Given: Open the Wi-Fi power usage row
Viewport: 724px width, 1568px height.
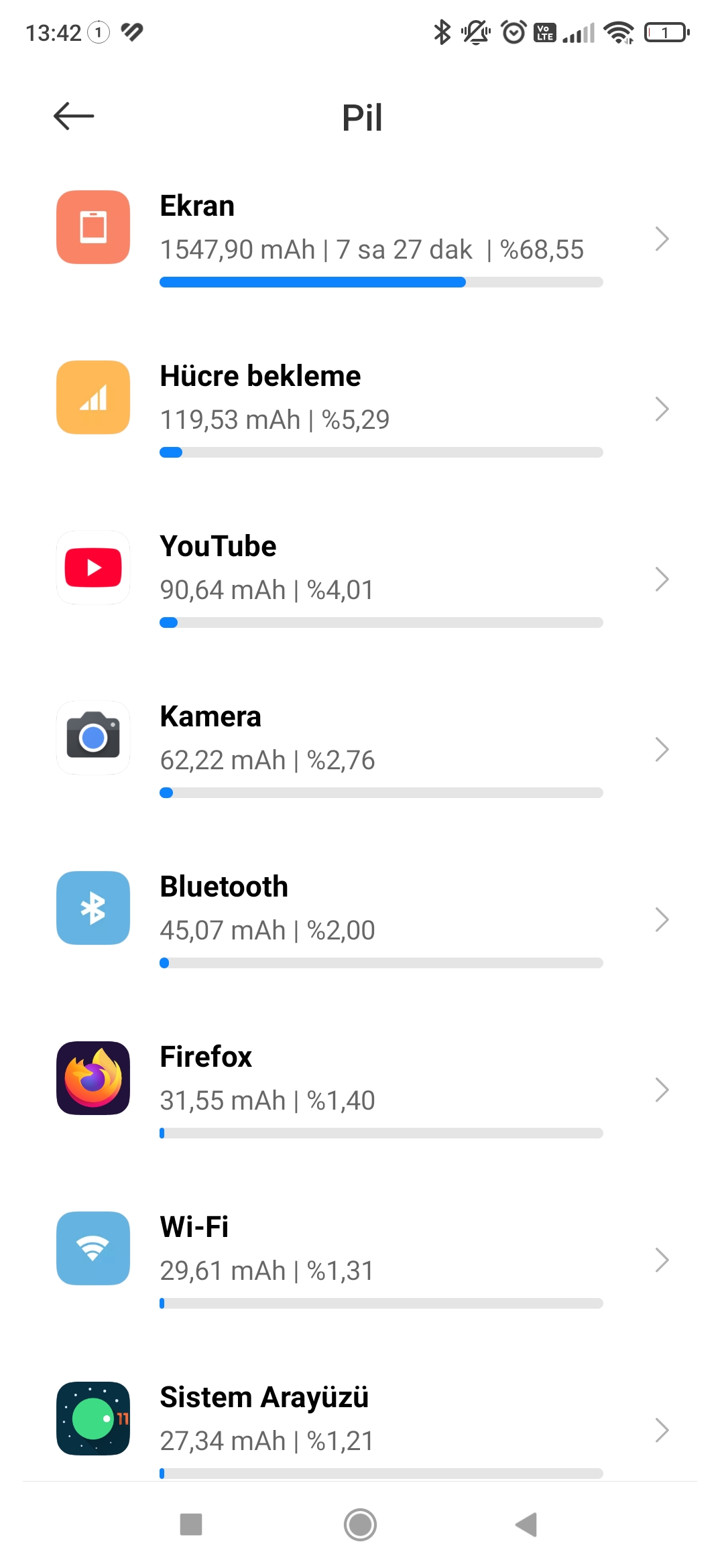Looking at the screenshot, I should tap(362, 1260).
